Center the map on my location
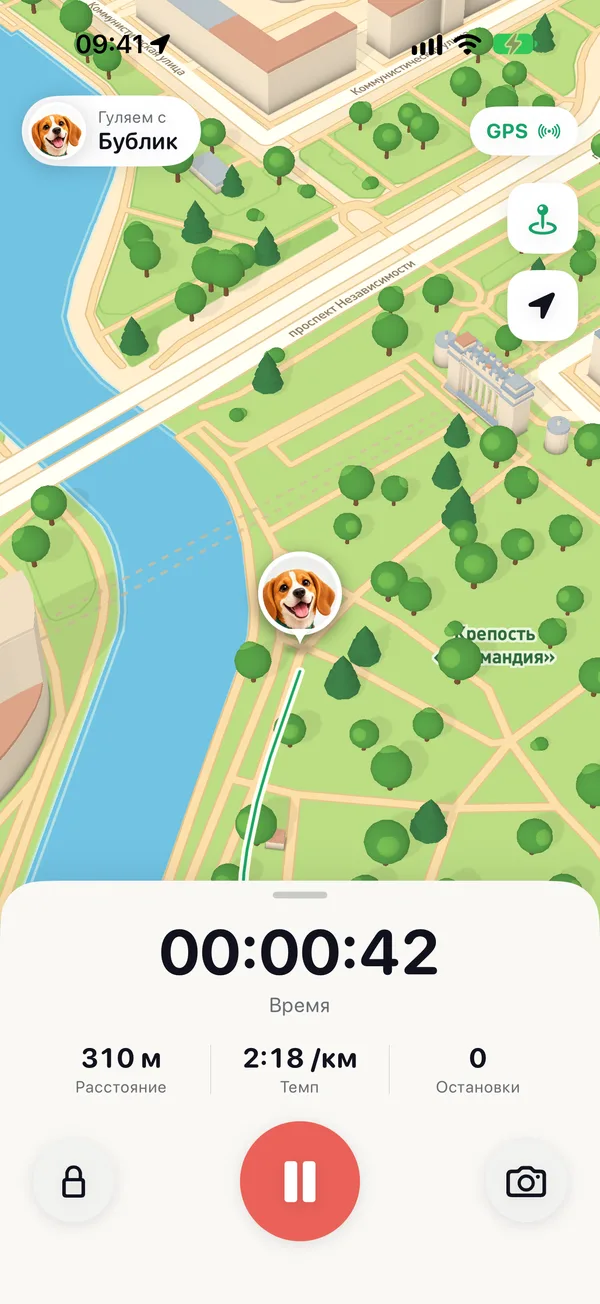This screenshot has width=600, height=1304. pyautogui.click(x=542, y=306)
